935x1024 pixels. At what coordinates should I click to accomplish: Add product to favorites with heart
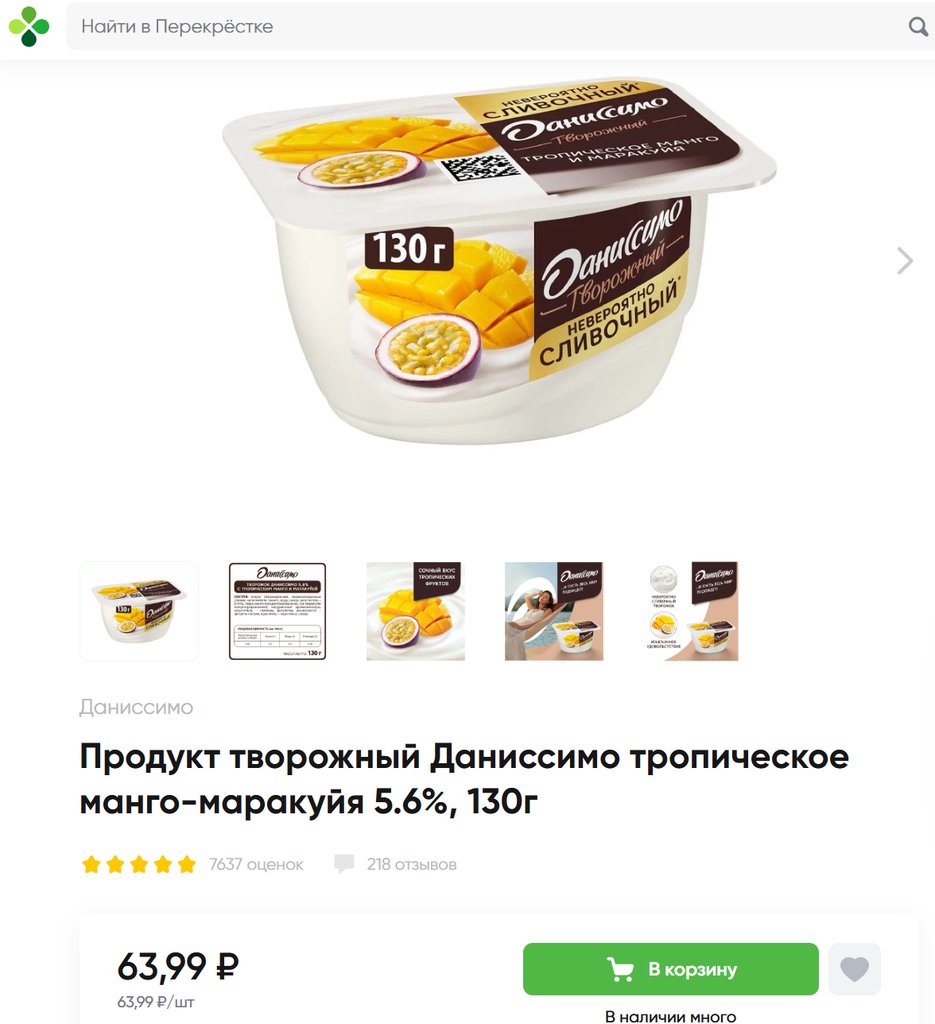(854, 969)
